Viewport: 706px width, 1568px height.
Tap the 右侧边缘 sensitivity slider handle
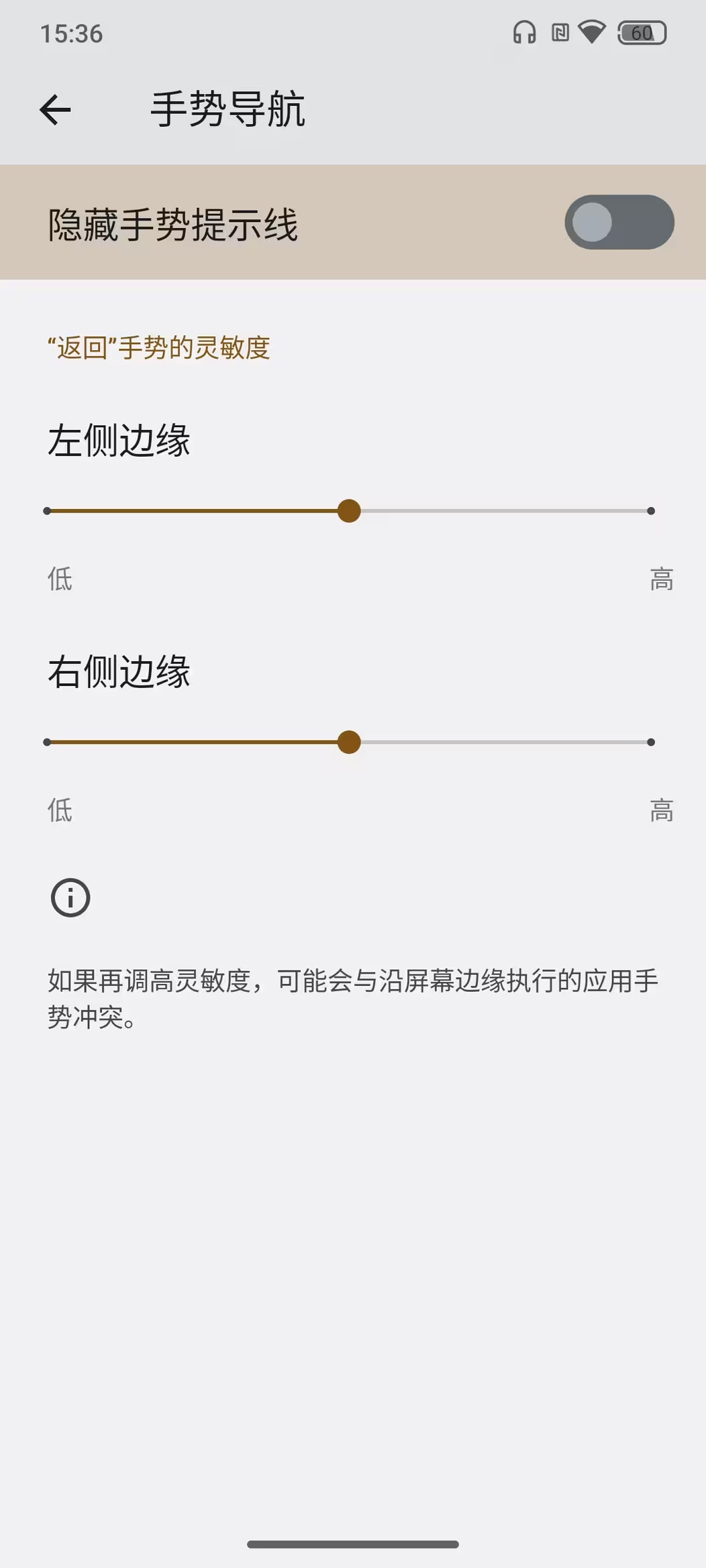350,742
